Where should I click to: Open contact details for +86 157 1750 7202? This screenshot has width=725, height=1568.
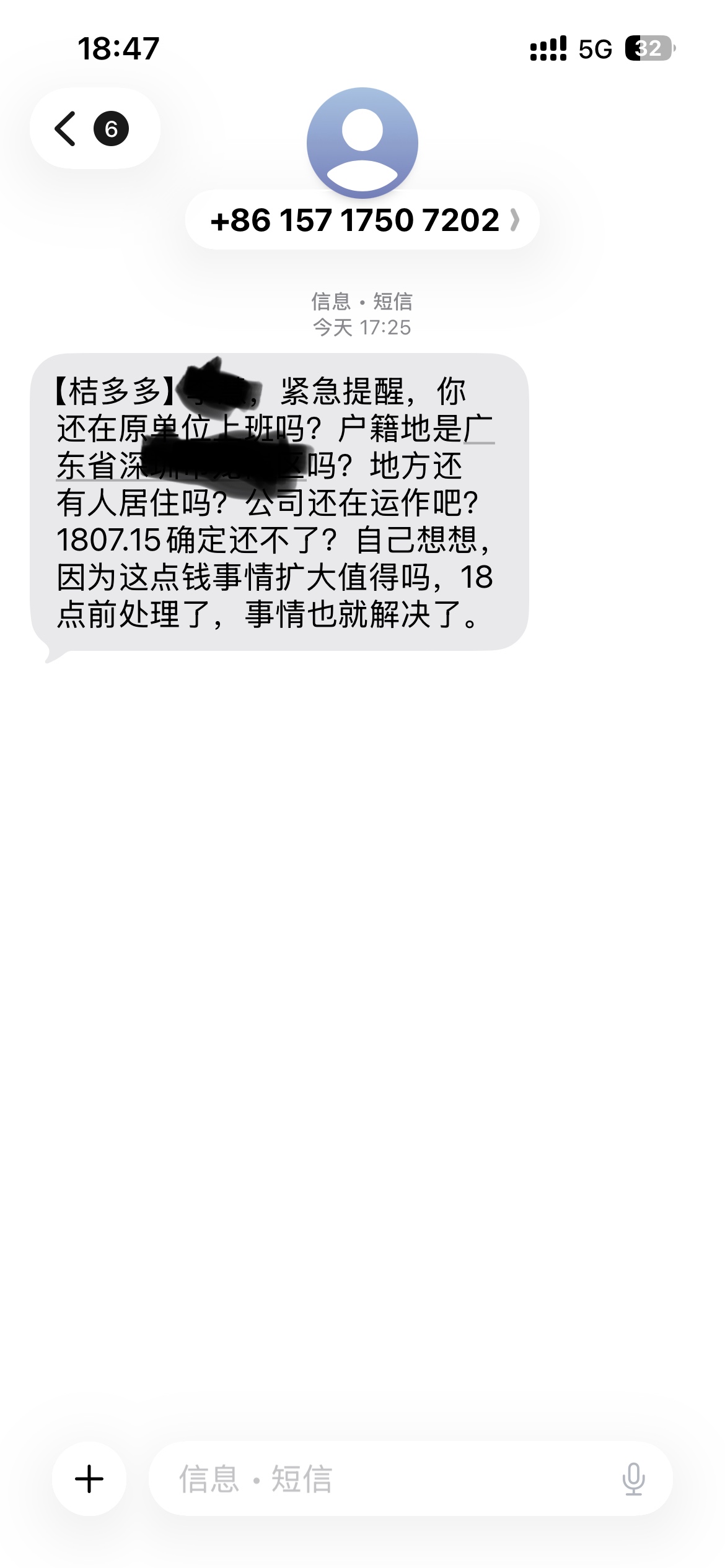(x=362, y=220)
